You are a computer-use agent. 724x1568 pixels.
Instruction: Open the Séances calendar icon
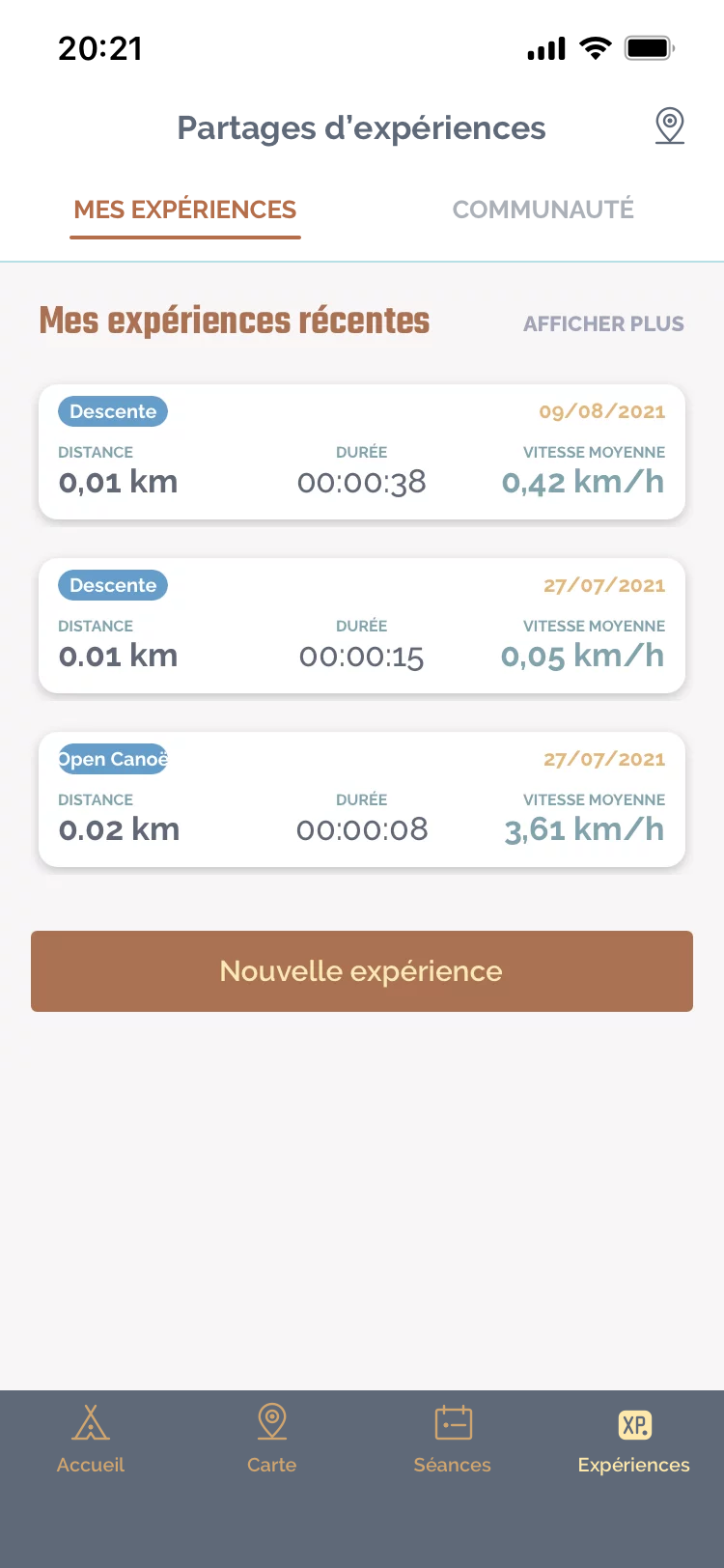coord(452,1421)
